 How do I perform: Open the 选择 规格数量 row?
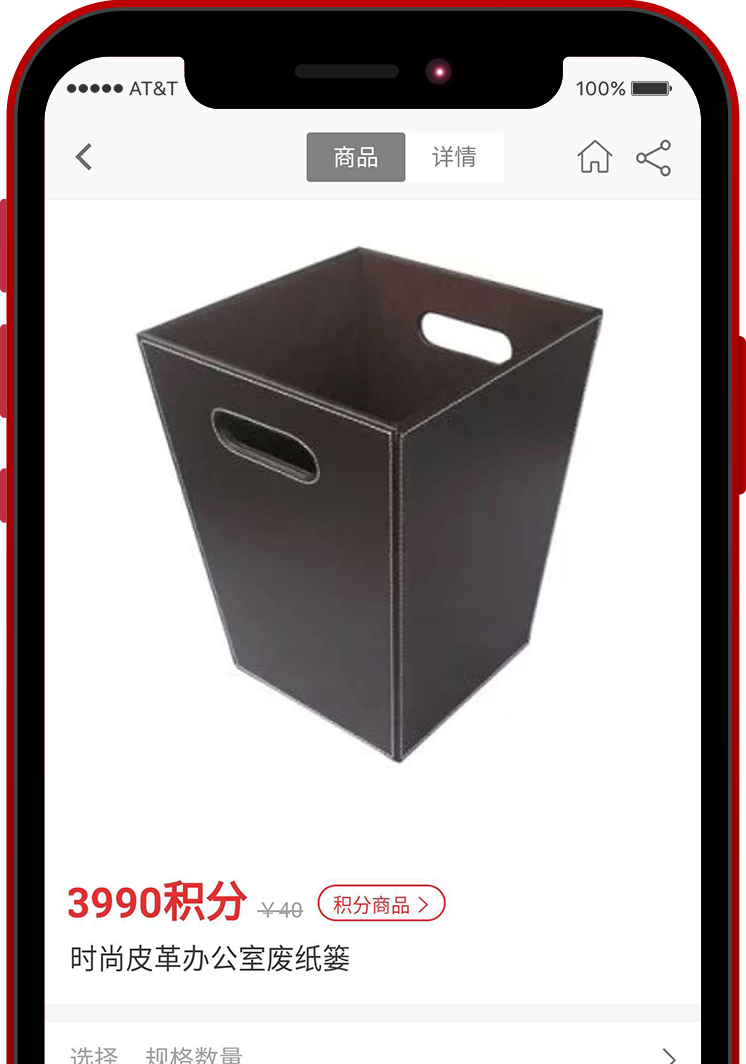[x=372, y=1053]
